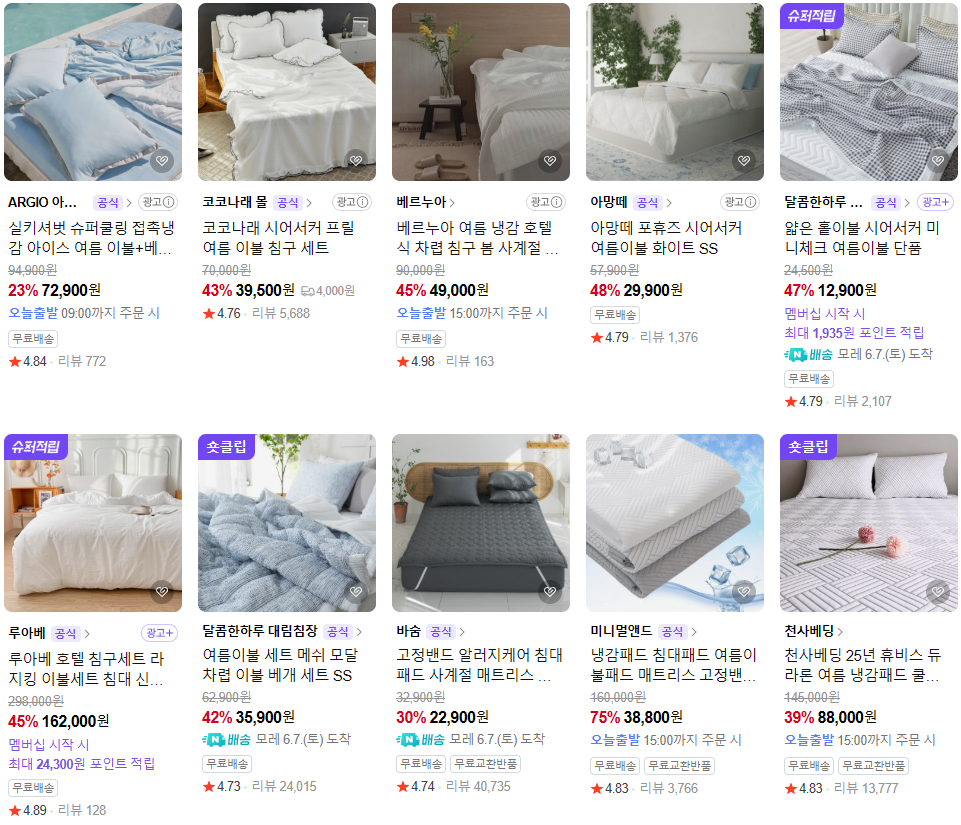The height and width of the screenshot is (825, 961).
Task: Open the ARGIO cooling blanket product image
Action: click(x=93, y=92)
